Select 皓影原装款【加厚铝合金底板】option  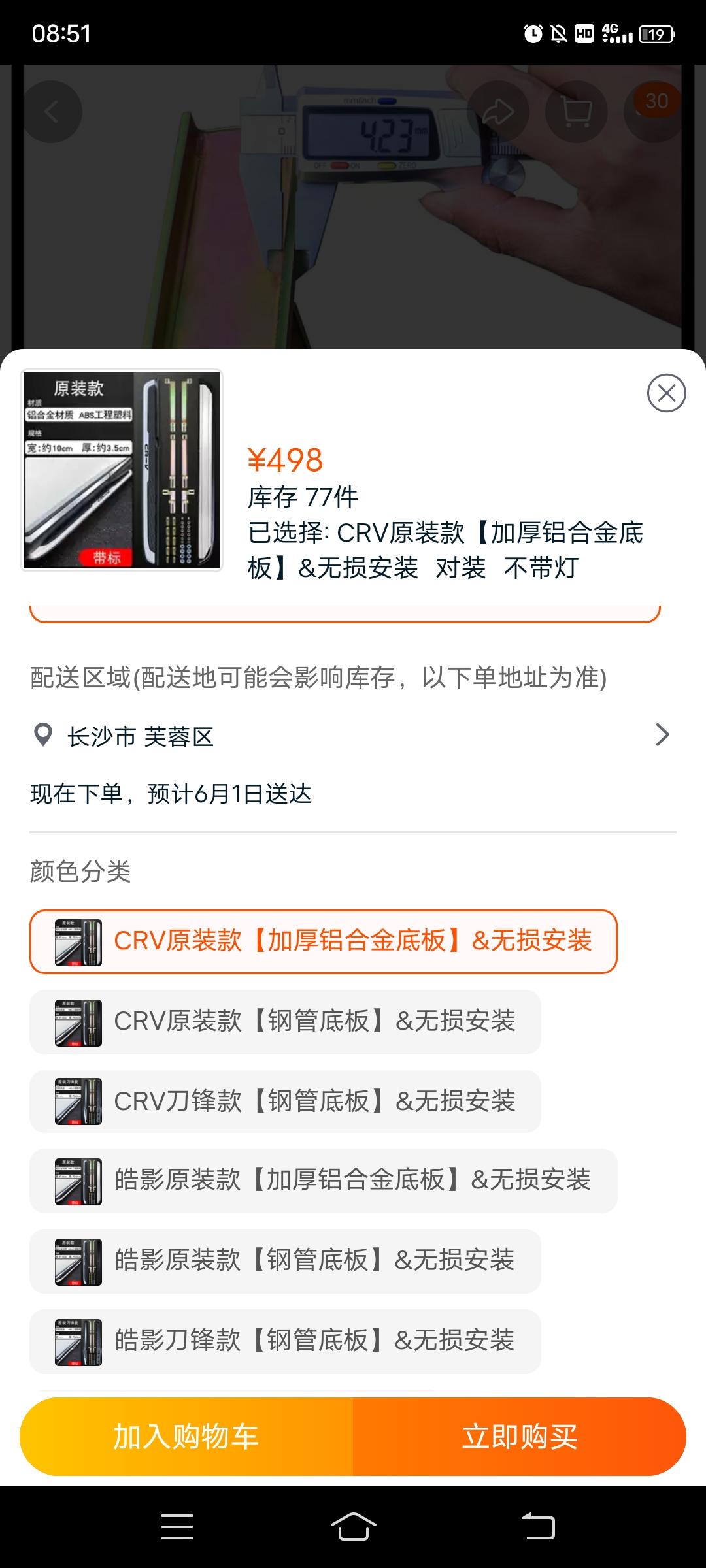323,1181
